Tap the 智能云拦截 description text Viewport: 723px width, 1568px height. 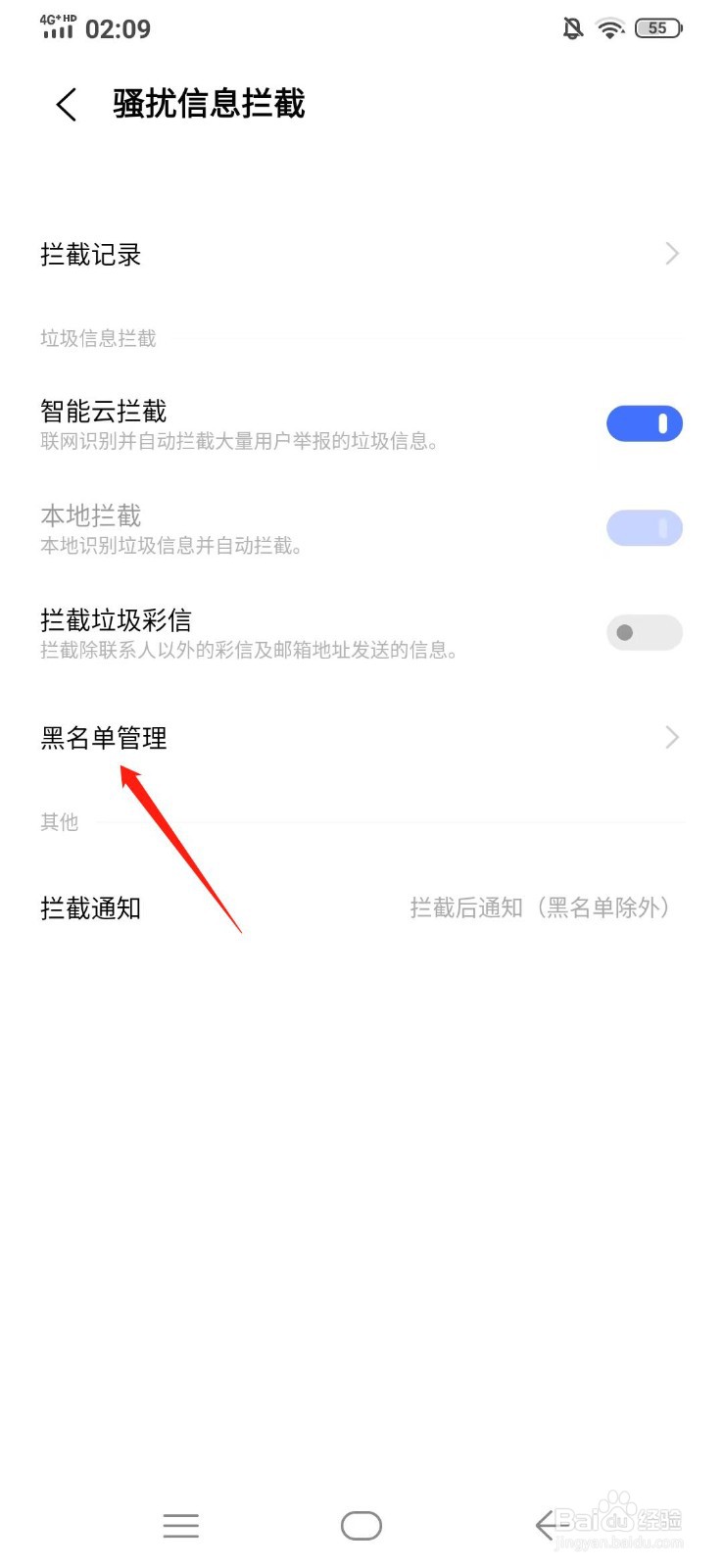[x=241, y=442]
